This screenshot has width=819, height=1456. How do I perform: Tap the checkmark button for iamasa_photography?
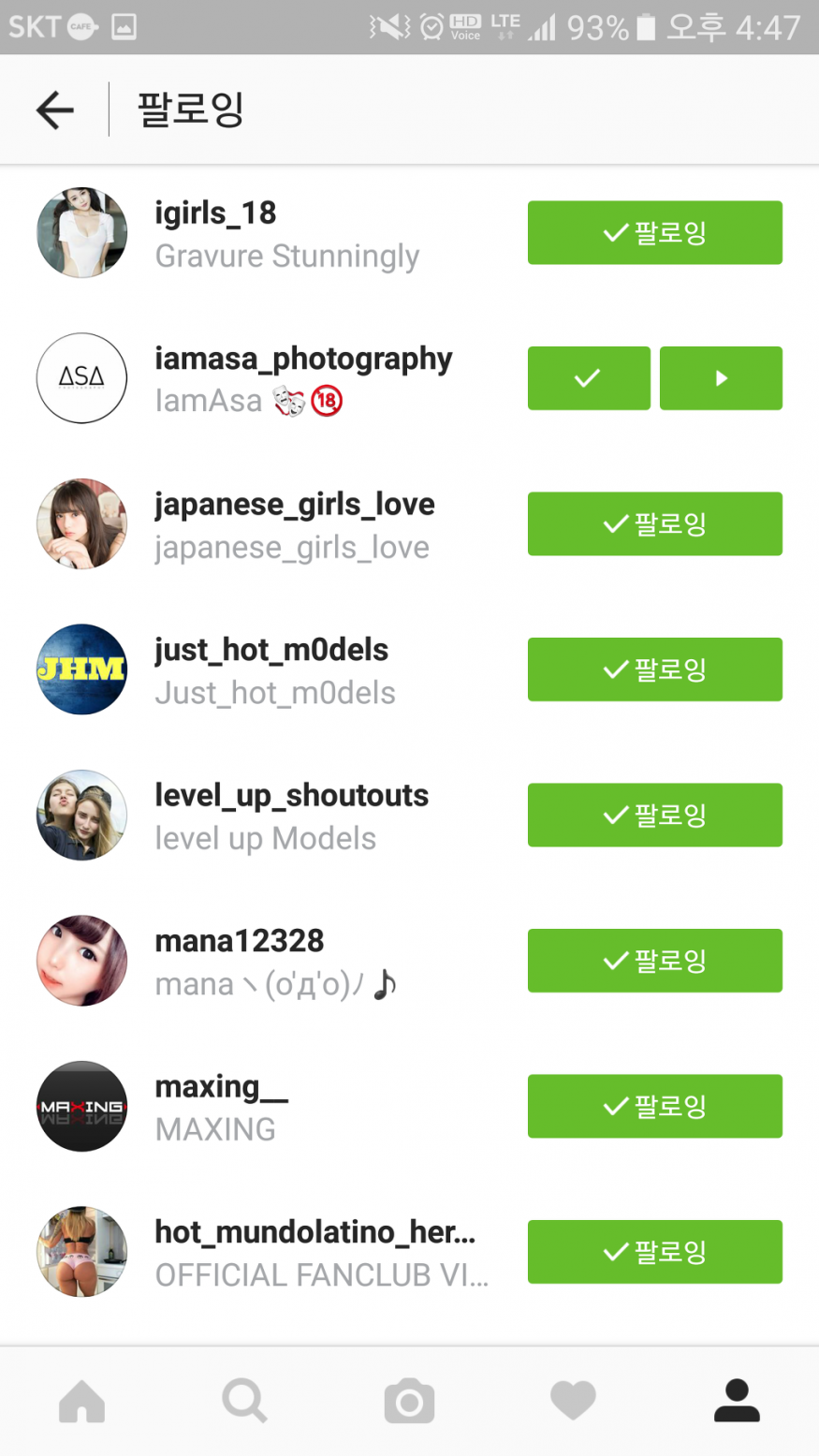pyautogui.click(x=589, y=378)
